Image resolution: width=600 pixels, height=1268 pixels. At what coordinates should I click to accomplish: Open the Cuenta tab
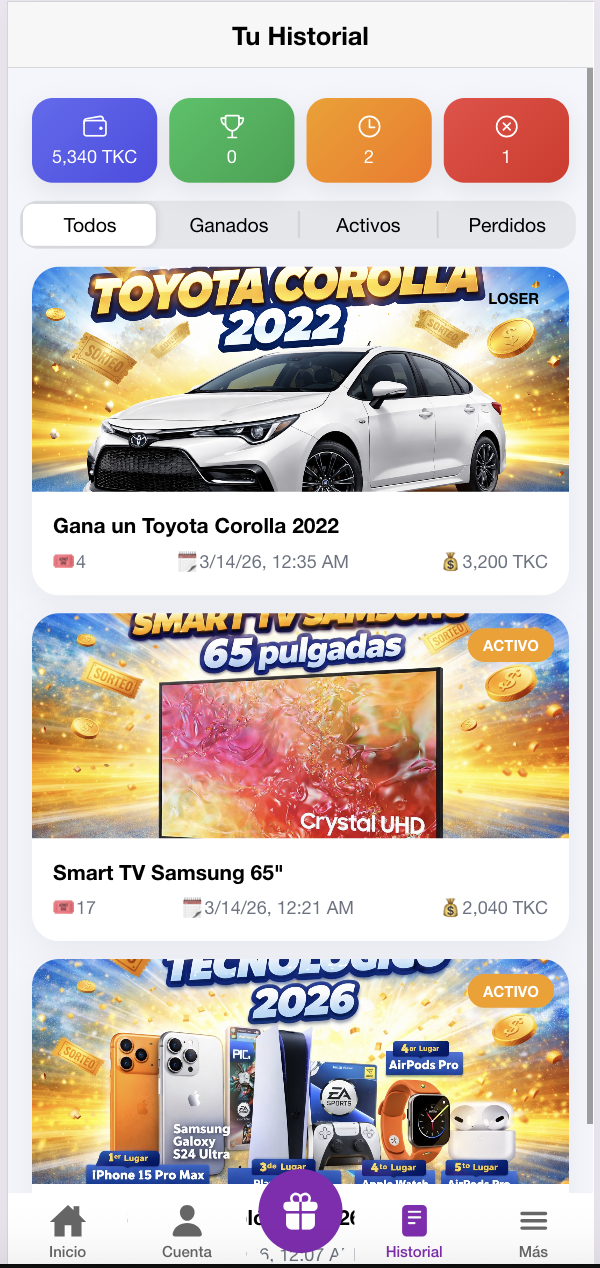(x=187, y=1232)
